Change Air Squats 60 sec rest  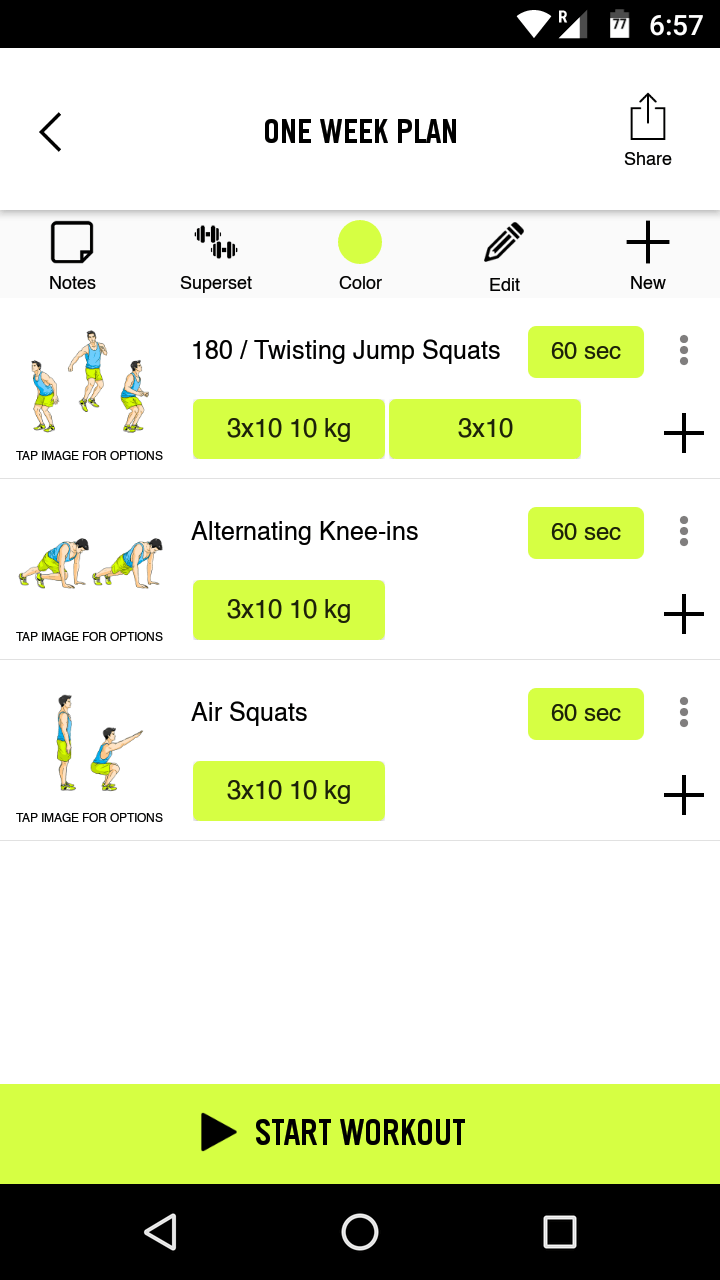[x=585, y=713]
